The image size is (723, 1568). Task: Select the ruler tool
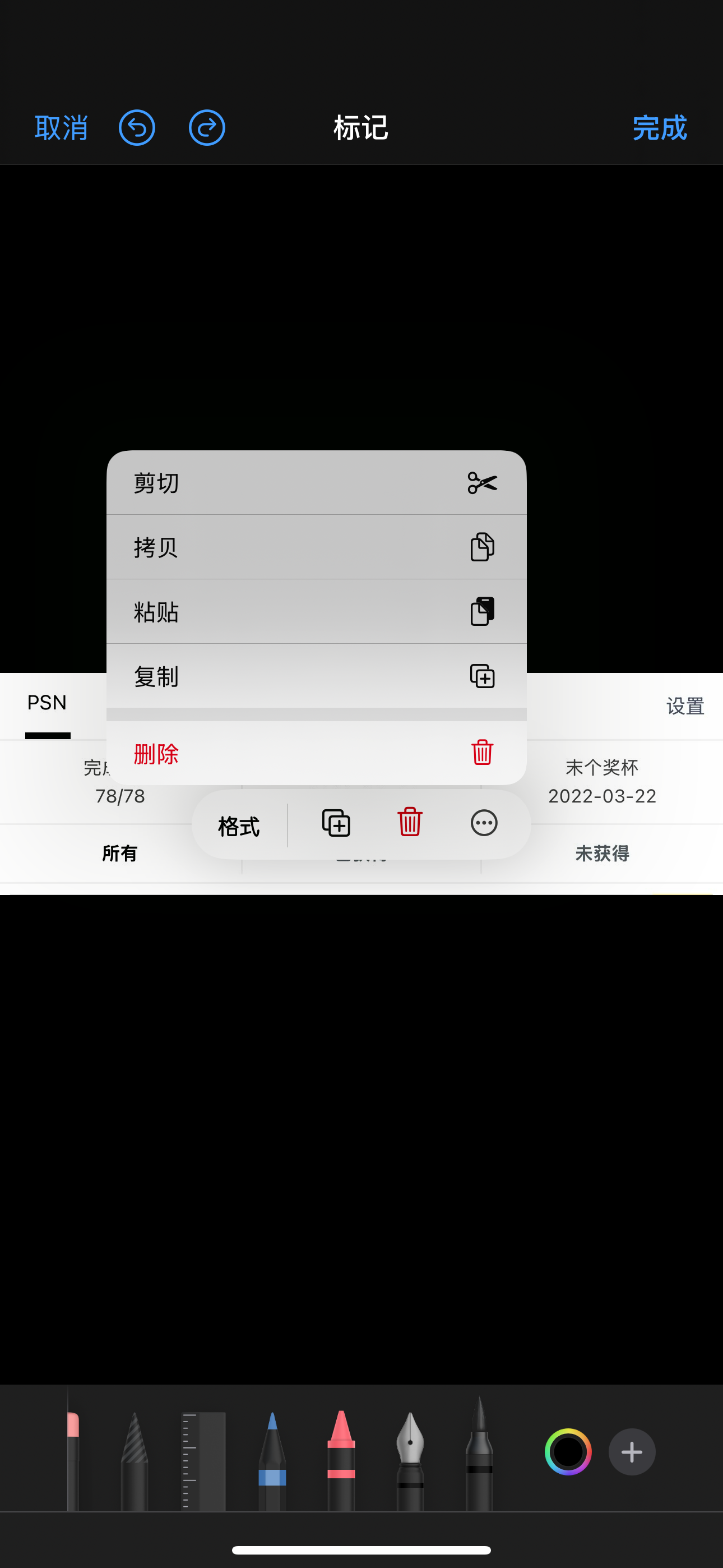point(203,1460)
